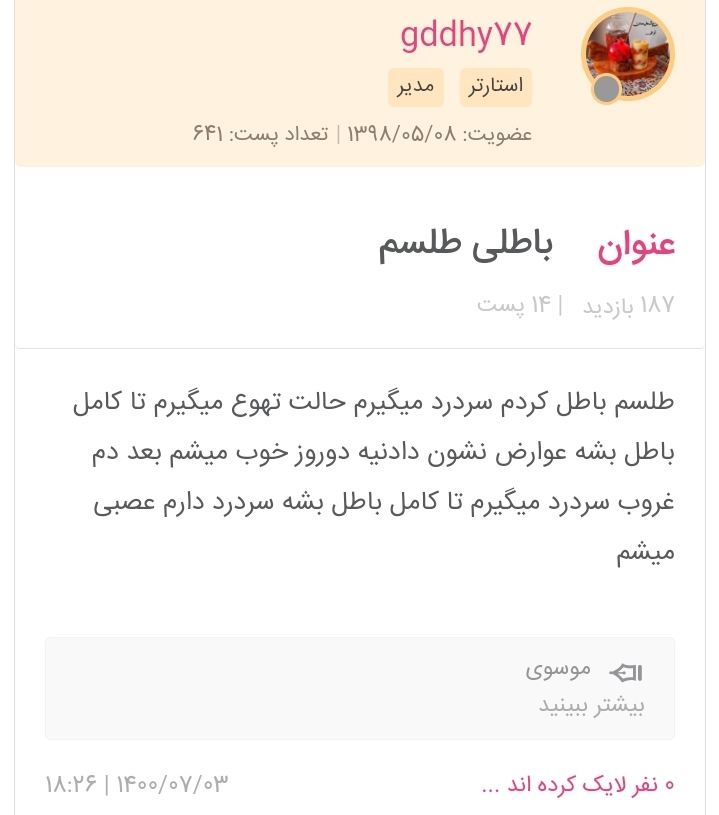Open the gddhy77 user profile
The height and width of the screenshot is (815, 719).
[x=465, y=35]
